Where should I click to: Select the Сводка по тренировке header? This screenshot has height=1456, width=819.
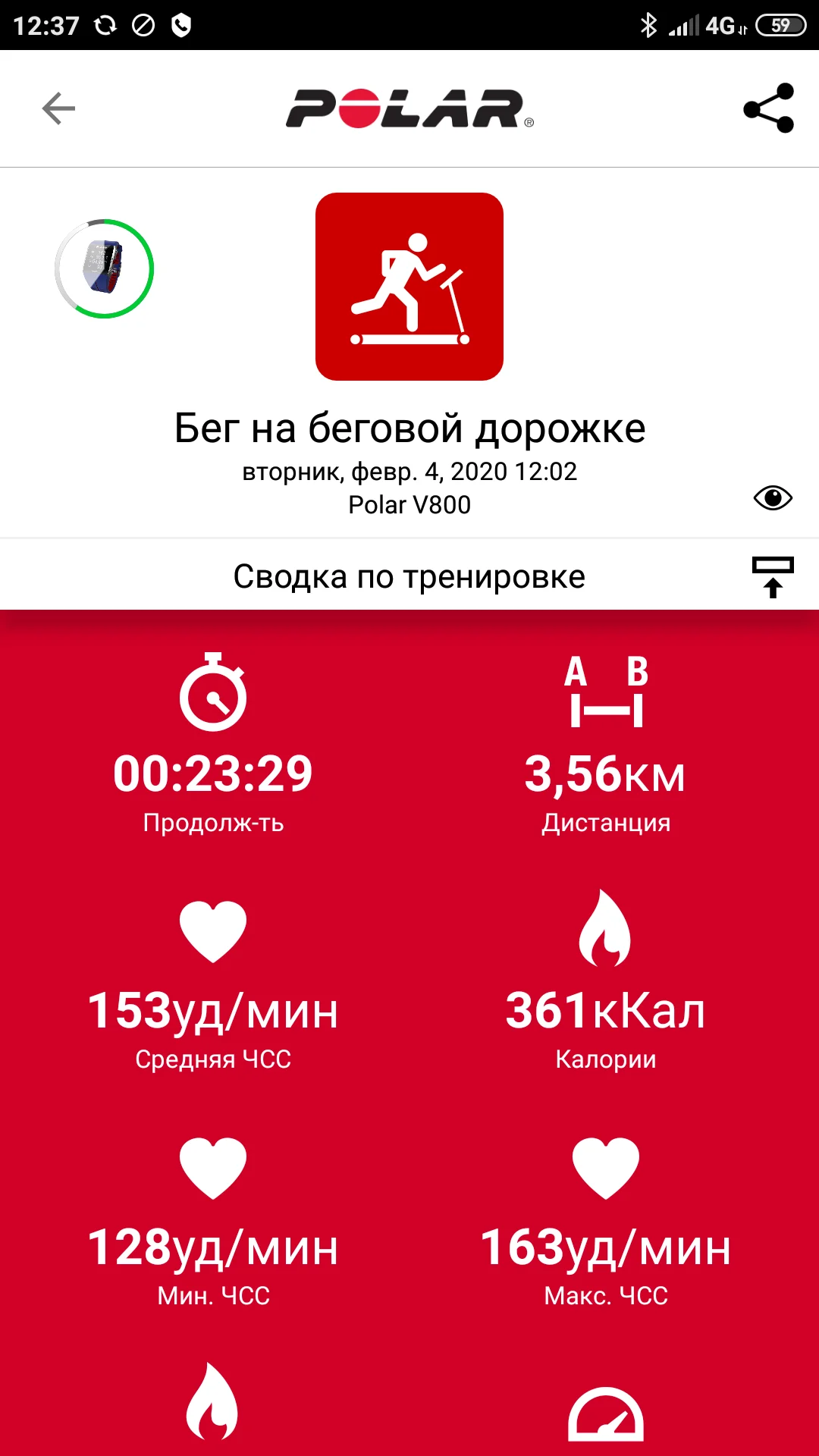pos(409,575)
